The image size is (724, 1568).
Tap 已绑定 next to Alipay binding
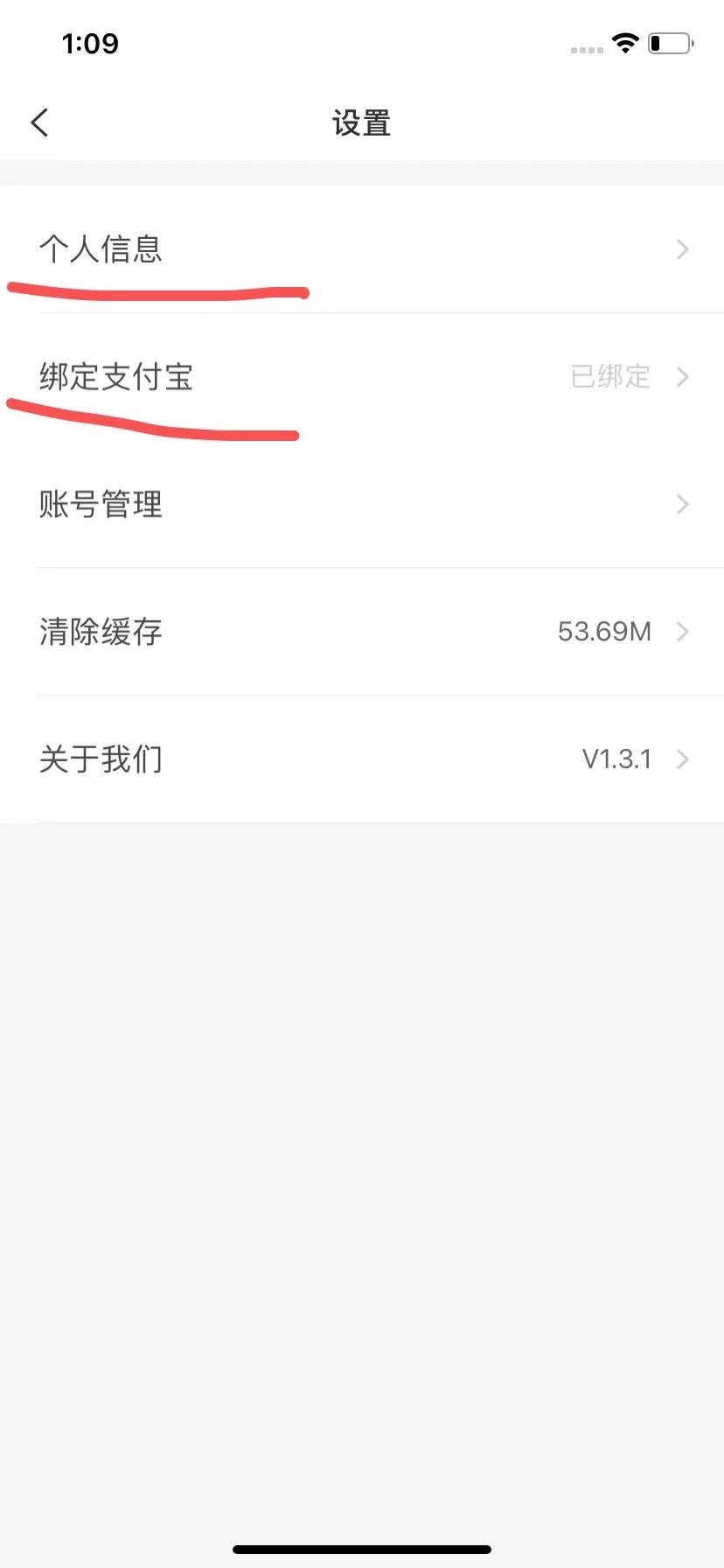coord(609,377)
